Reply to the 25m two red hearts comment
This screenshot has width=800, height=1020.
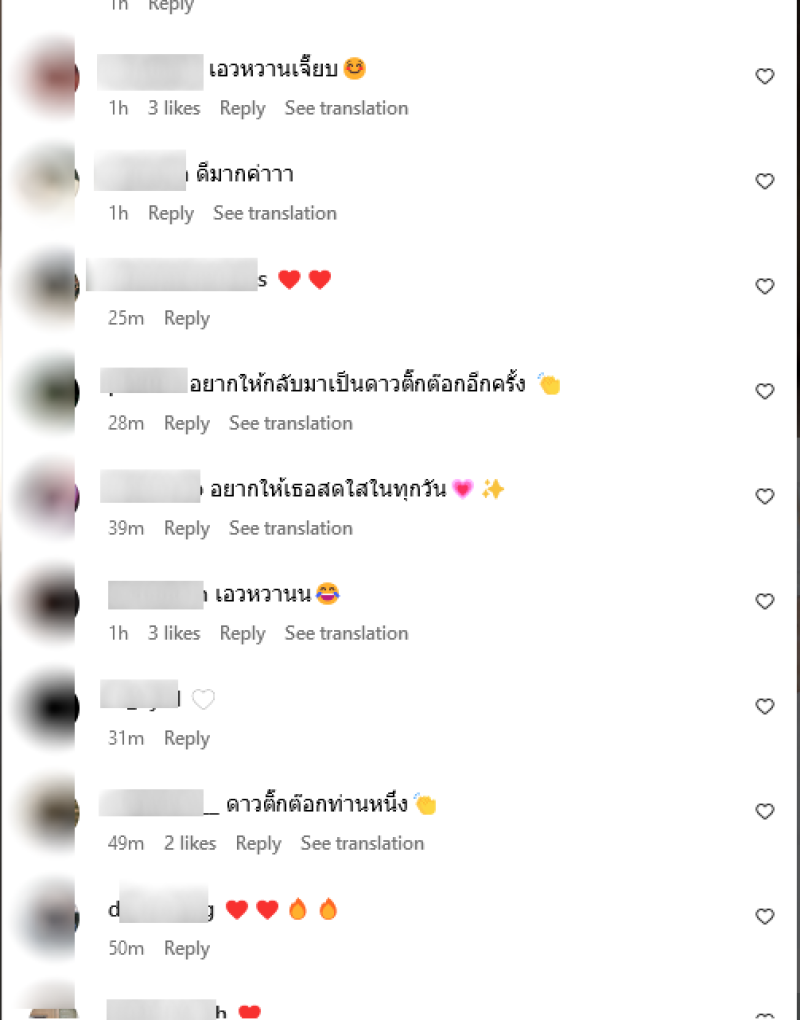click(186, 318)
